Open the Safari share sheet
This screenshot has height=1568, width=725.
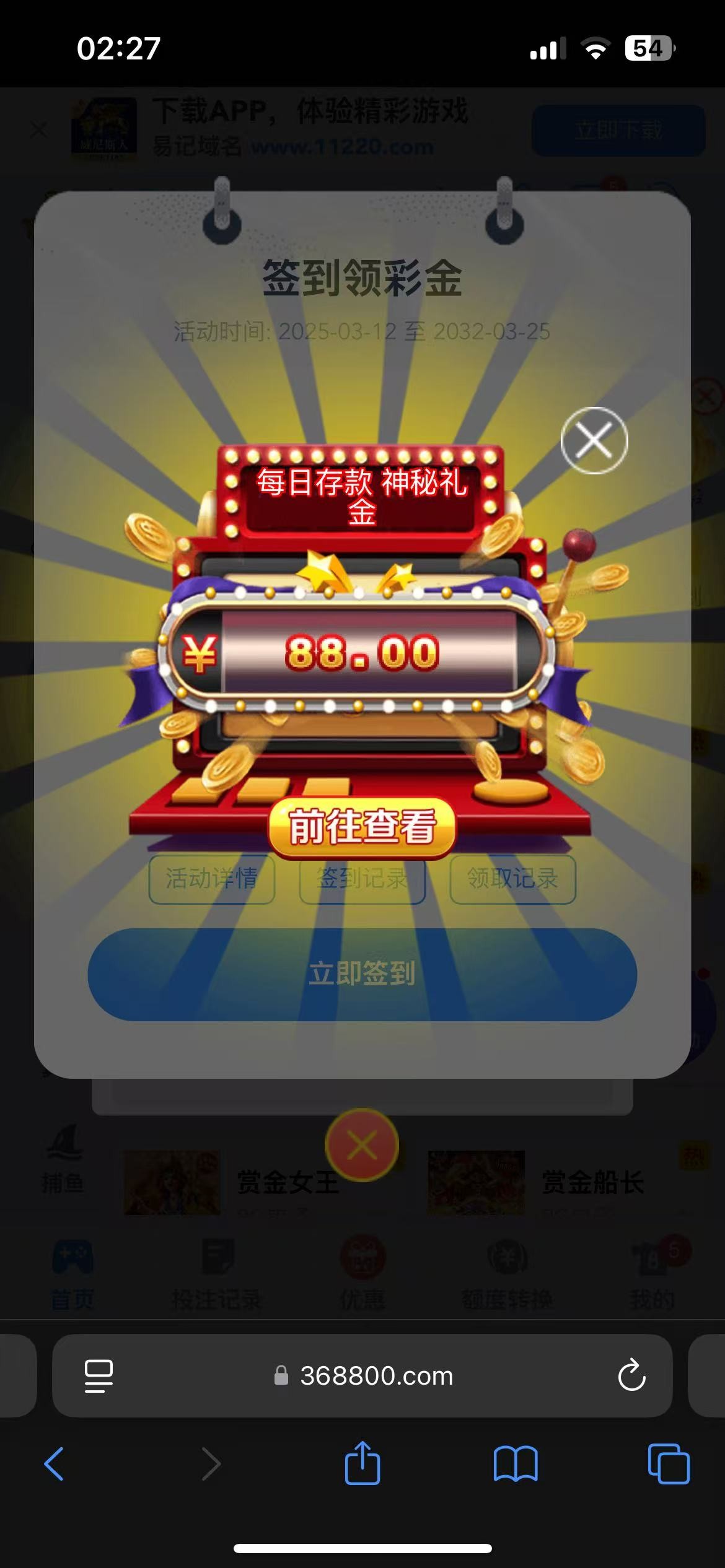(x=362, y=1464)
